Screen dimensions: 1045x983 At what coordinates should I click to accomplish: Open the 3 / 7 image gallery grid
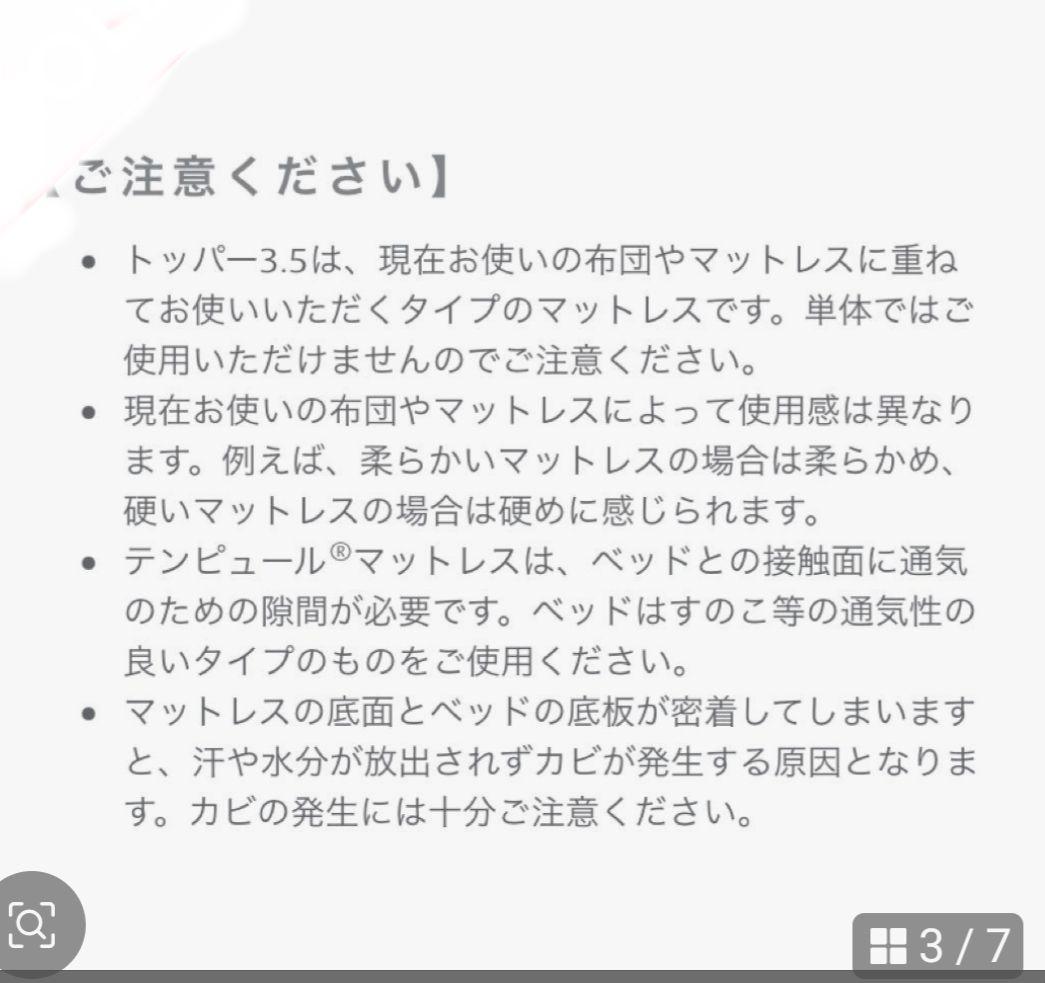pyautogui.click(x=937, y=946)
